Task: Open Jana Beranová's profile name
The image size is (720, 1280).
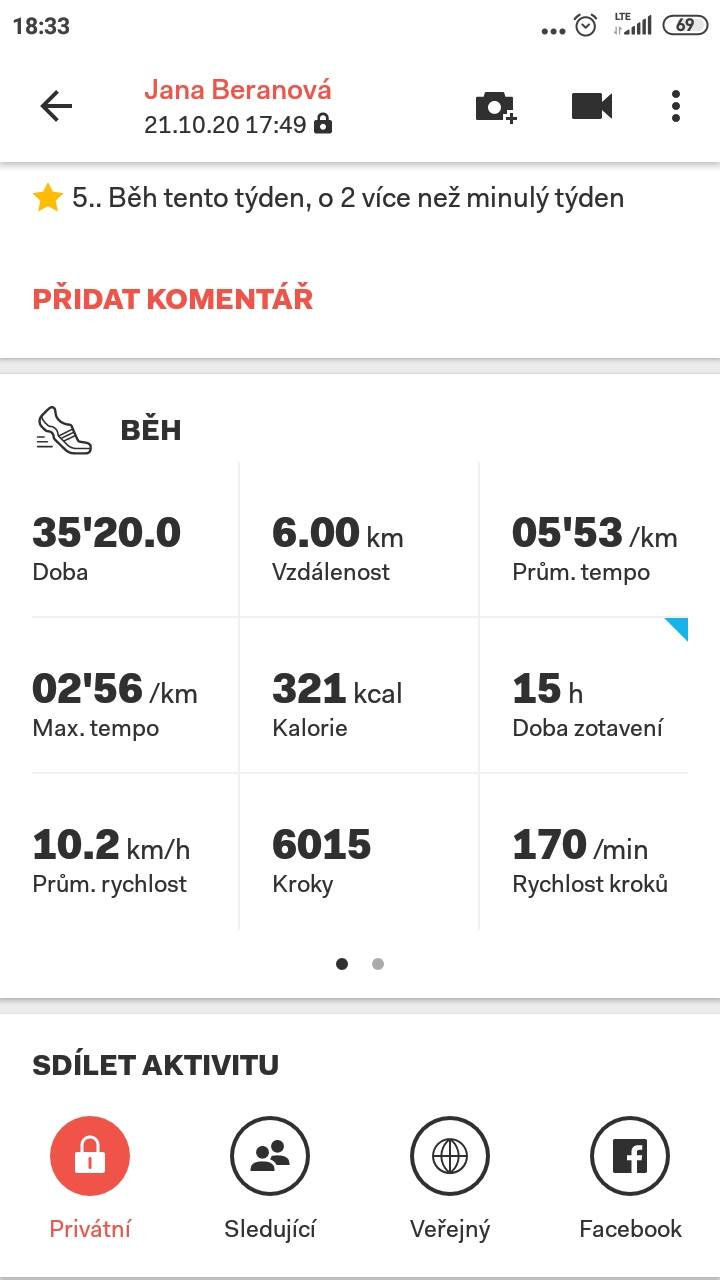Action: (238, 90)
